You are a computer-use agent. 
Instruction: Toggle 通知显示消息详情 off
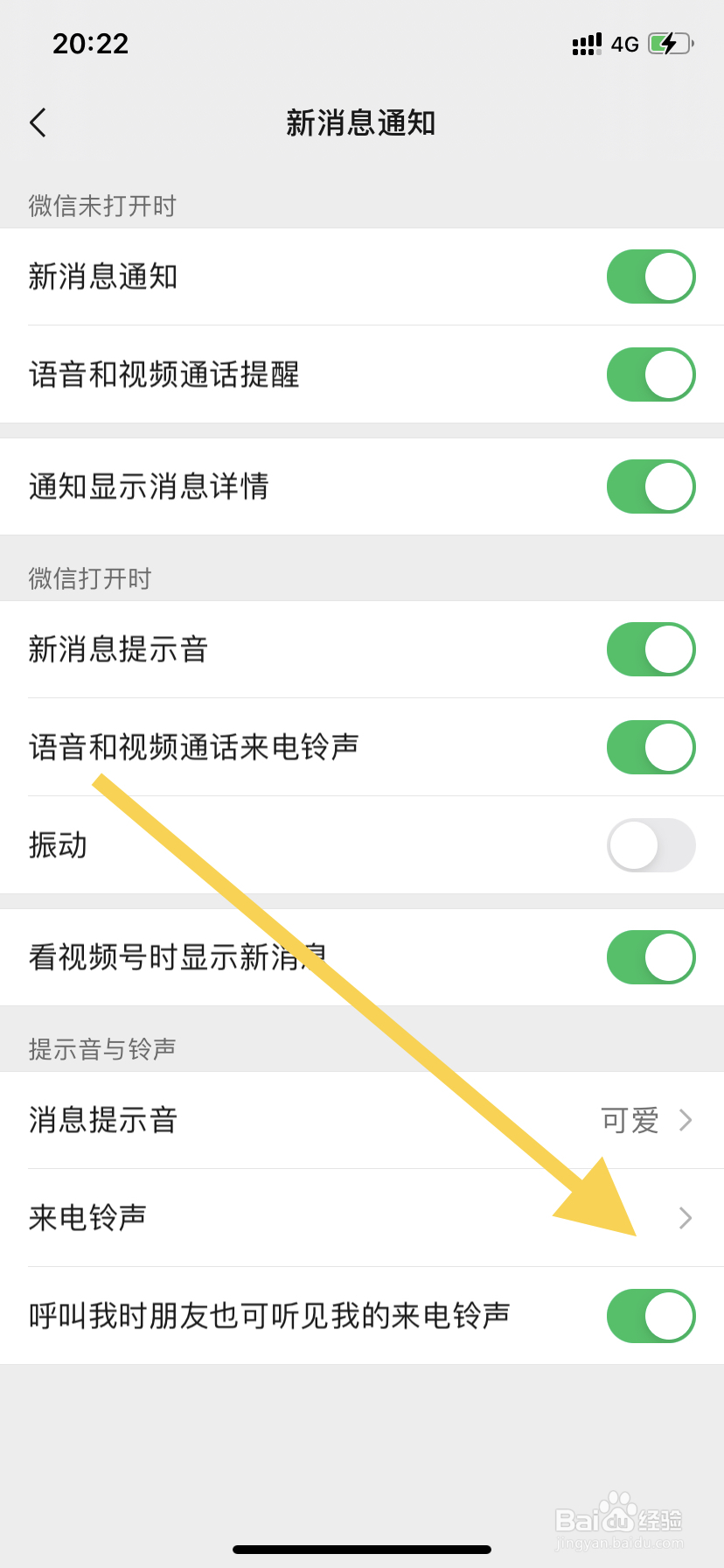[x=651, y=486]
